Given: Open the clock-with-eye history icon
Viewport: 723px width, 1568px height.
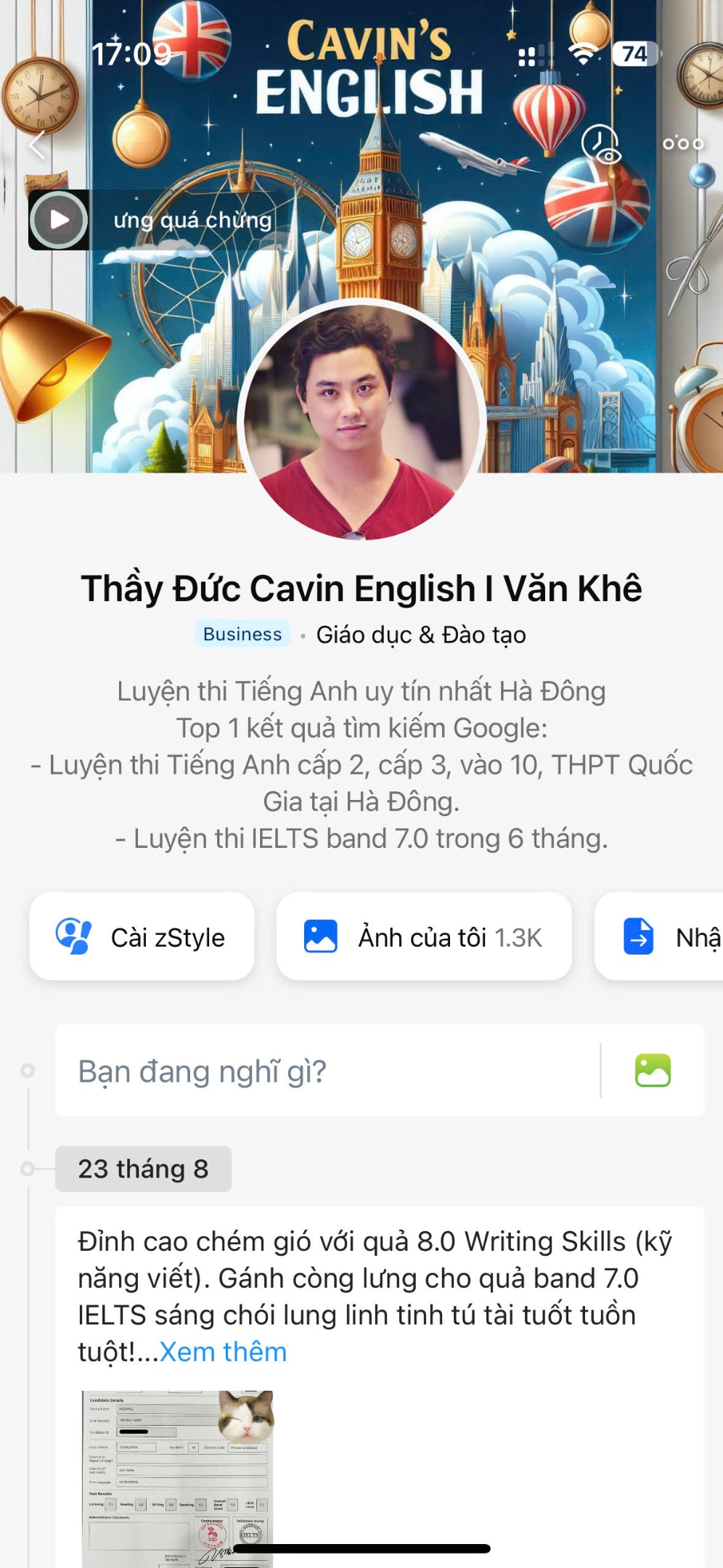Looking at the screenshot, I should tap(600, 144).
